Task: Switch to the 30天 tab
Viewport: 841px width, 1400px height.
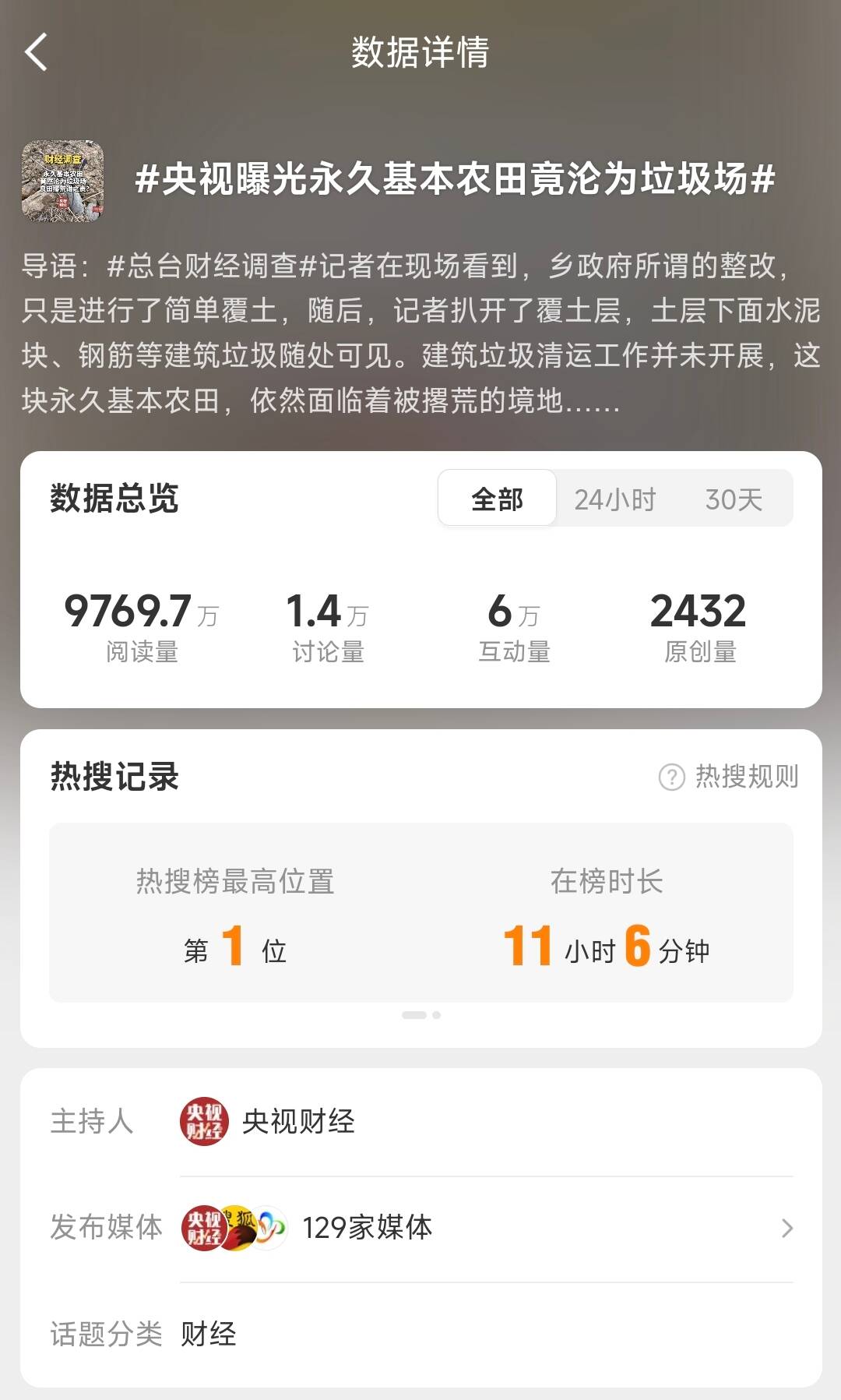Action: point(733,499)
